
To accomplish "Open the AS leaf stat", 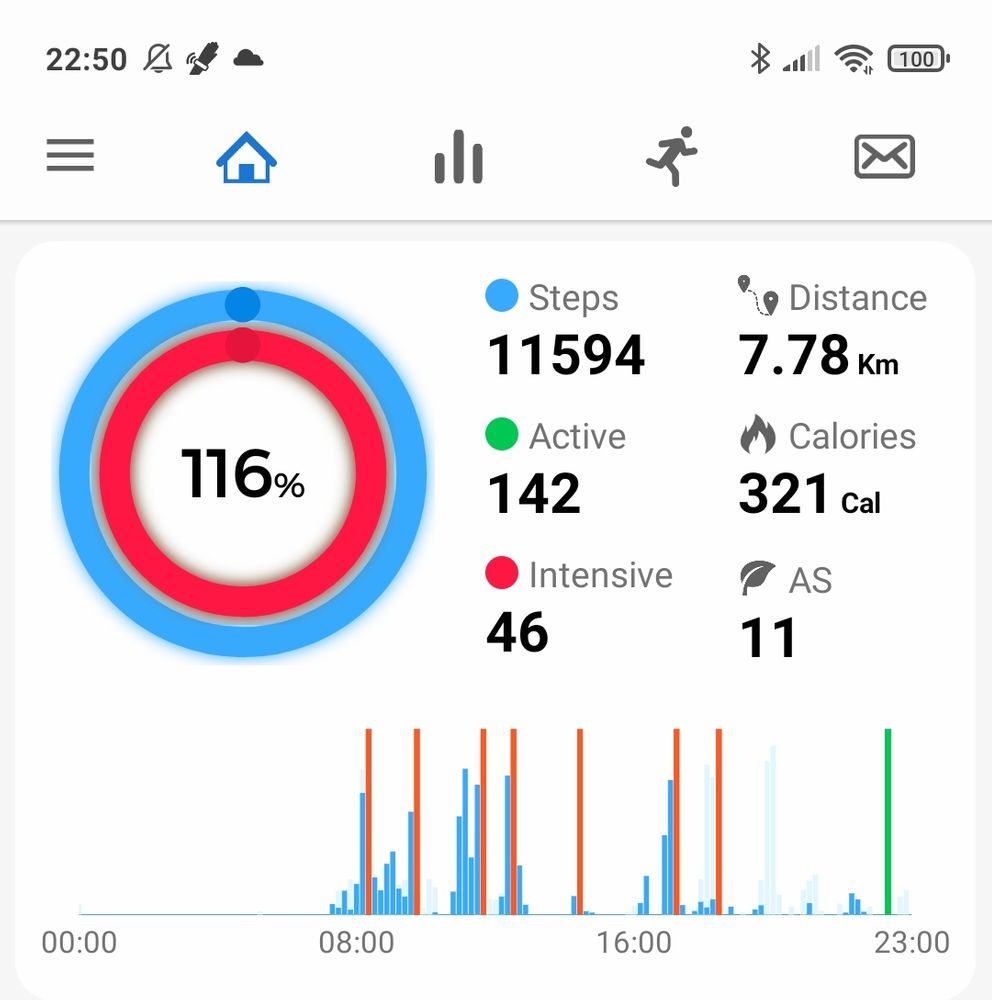I will [785, 609].
